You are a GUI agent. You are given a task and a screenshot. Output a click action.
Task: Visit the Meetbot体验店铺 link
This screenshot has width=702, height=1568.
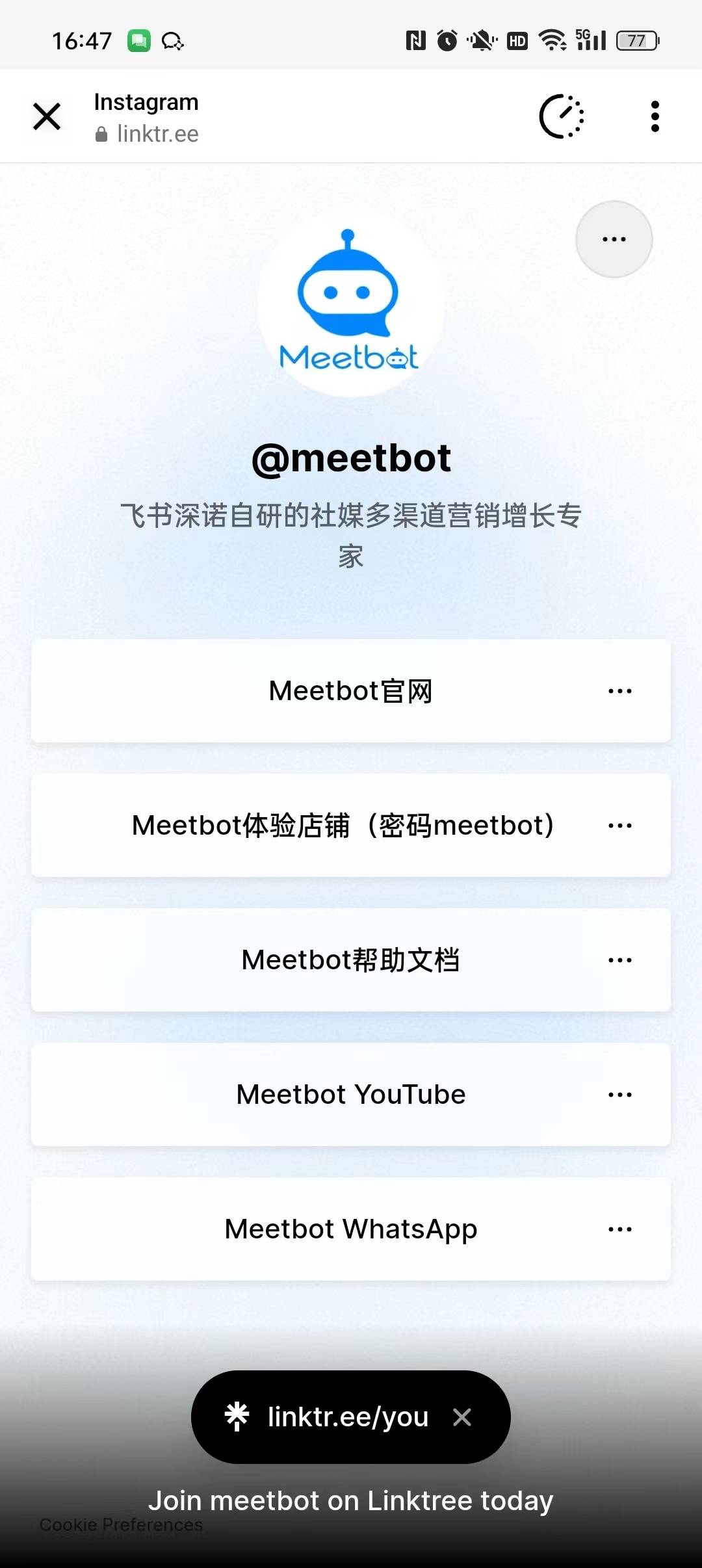coord(351,826)
